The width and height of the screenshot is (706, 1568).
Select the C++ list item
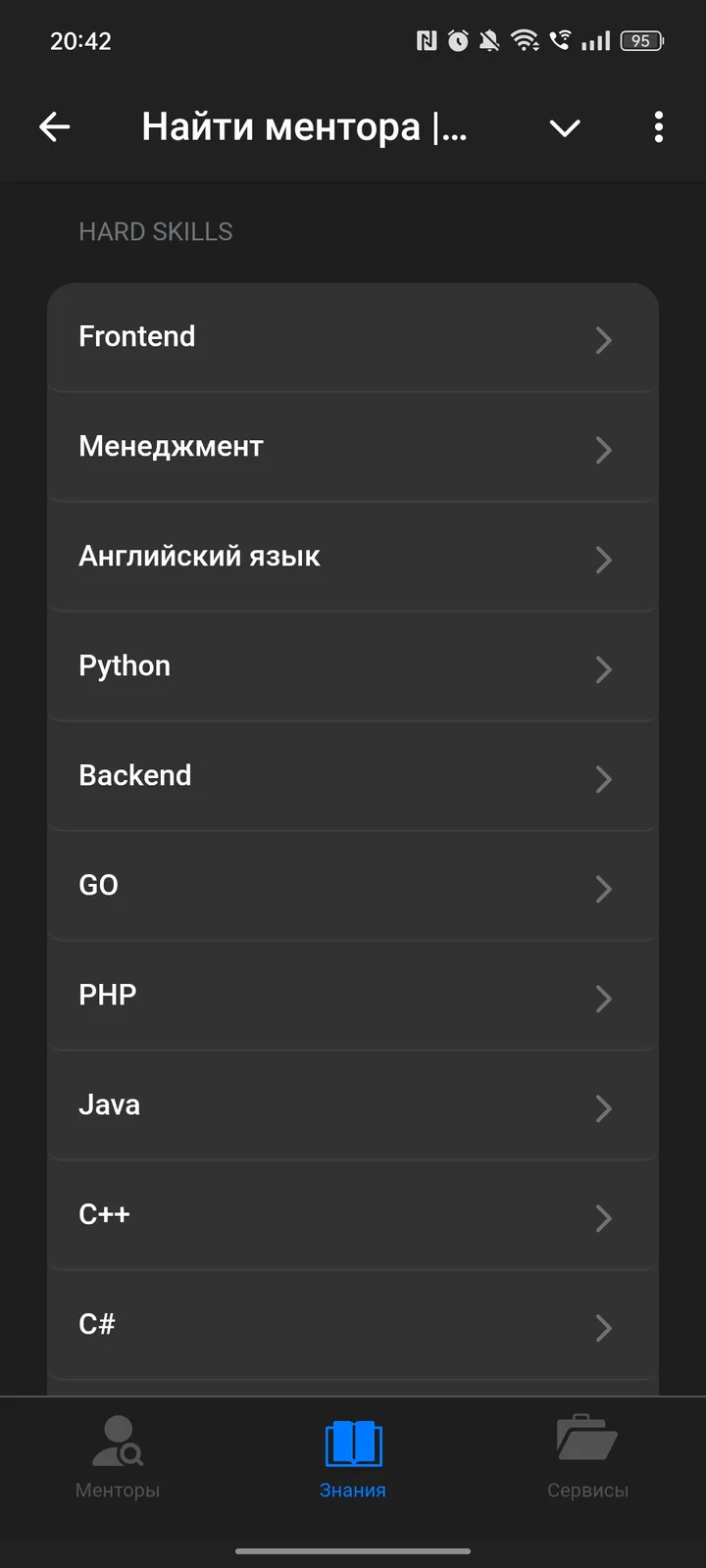[353, 1216]
